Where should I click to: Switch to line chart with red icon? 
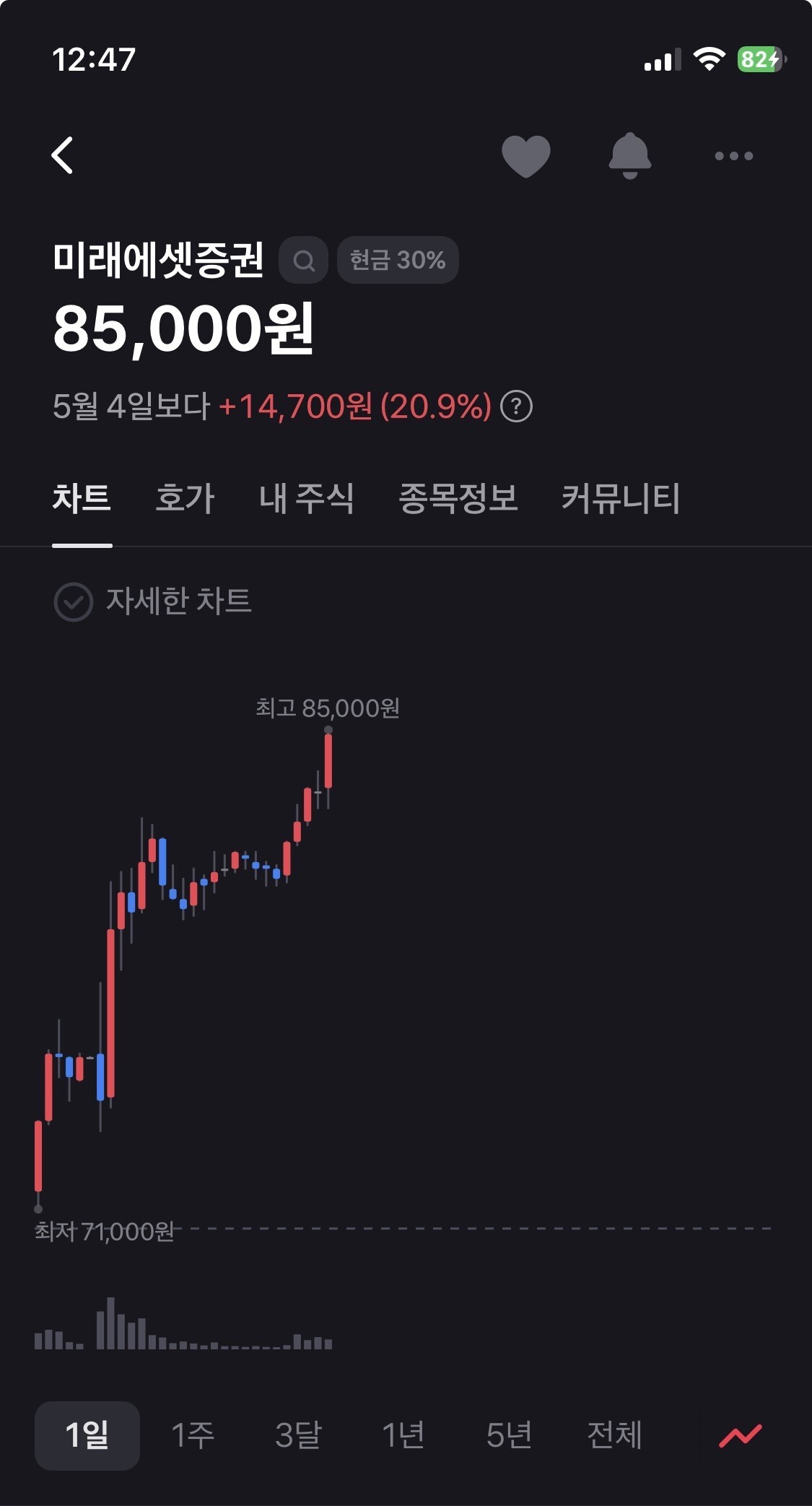[x=741, y=1435]
